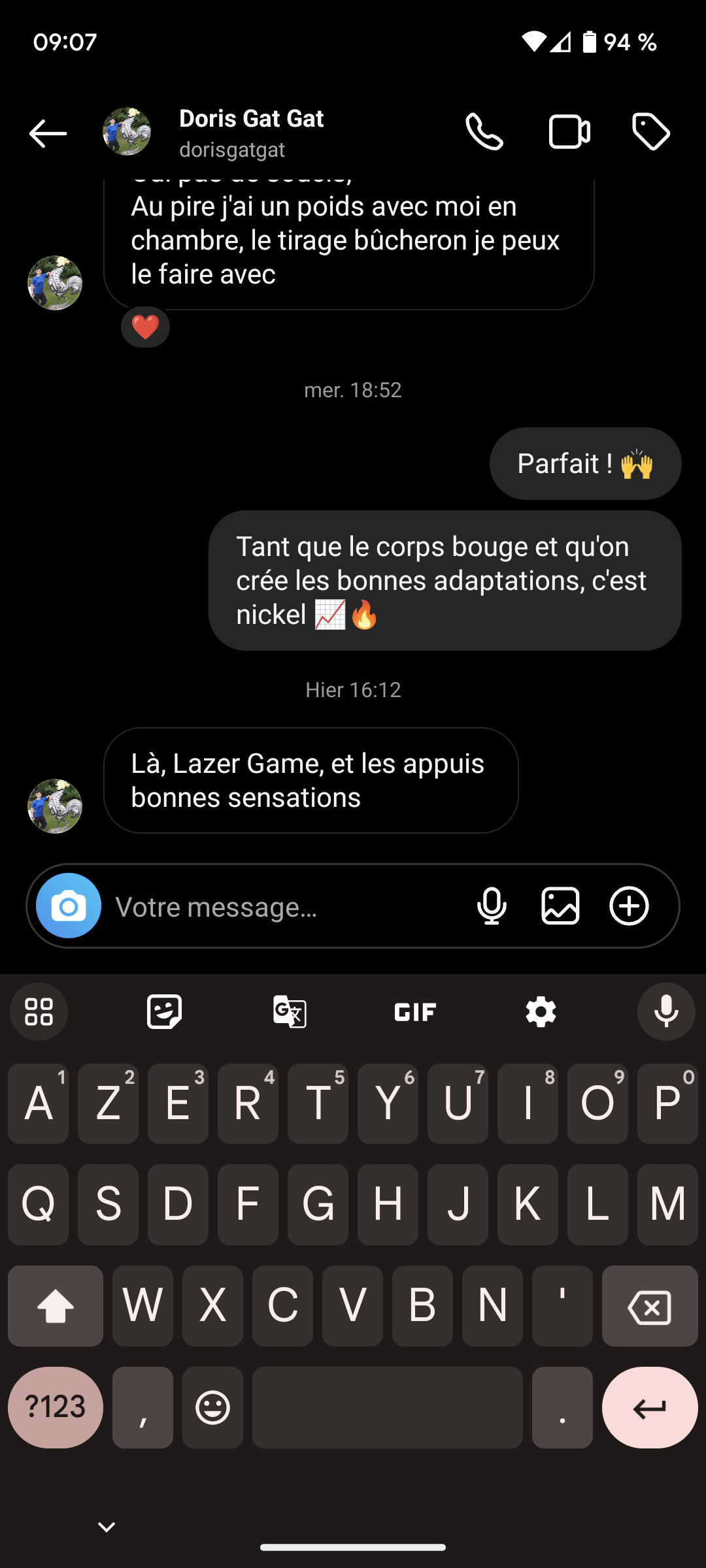This screenshot has height=1568, width=706.
Task: Open the keyboard tools grid menu
Action: [39, 1012]
